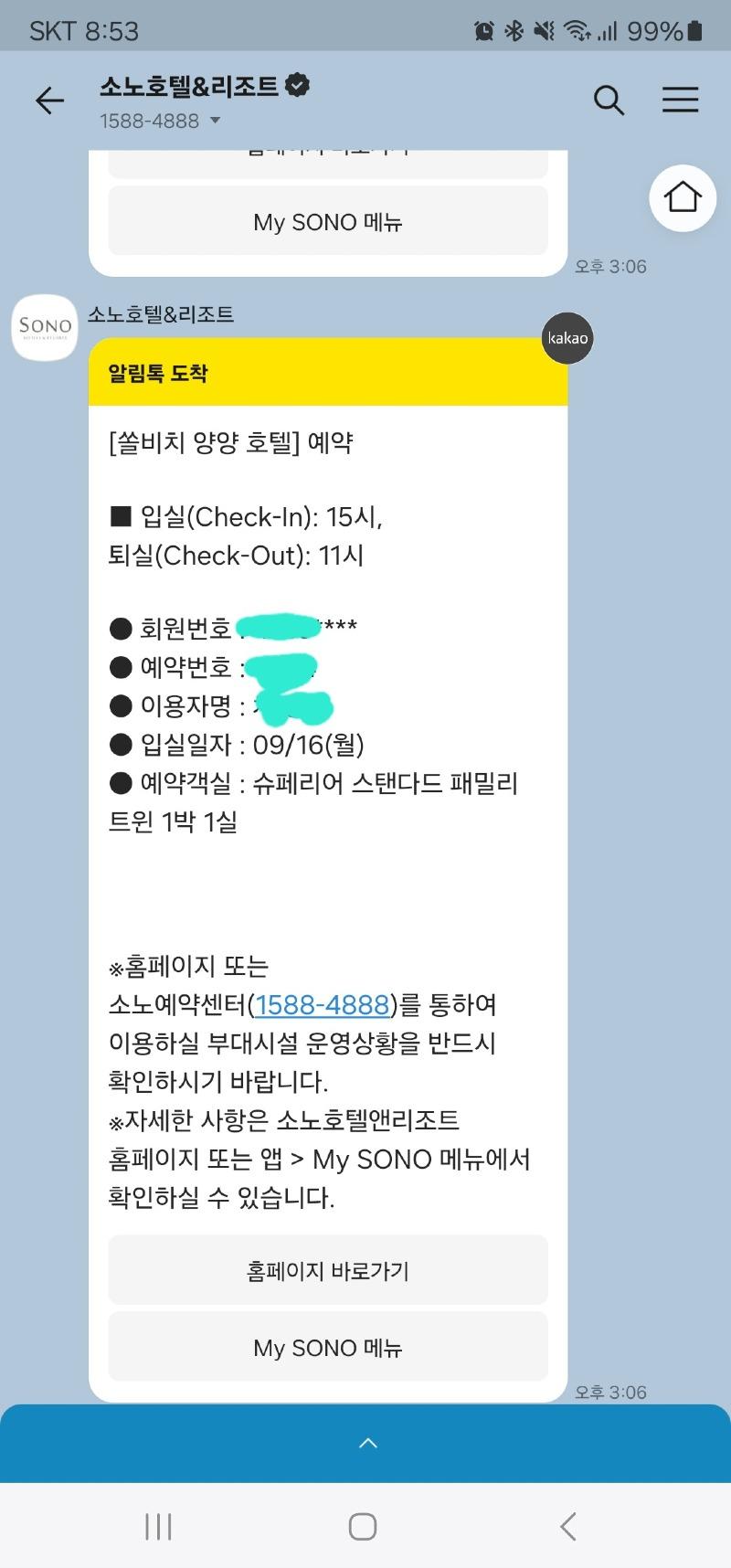
Task: Tap the floating channel home icon
Action: click(682, 197)
